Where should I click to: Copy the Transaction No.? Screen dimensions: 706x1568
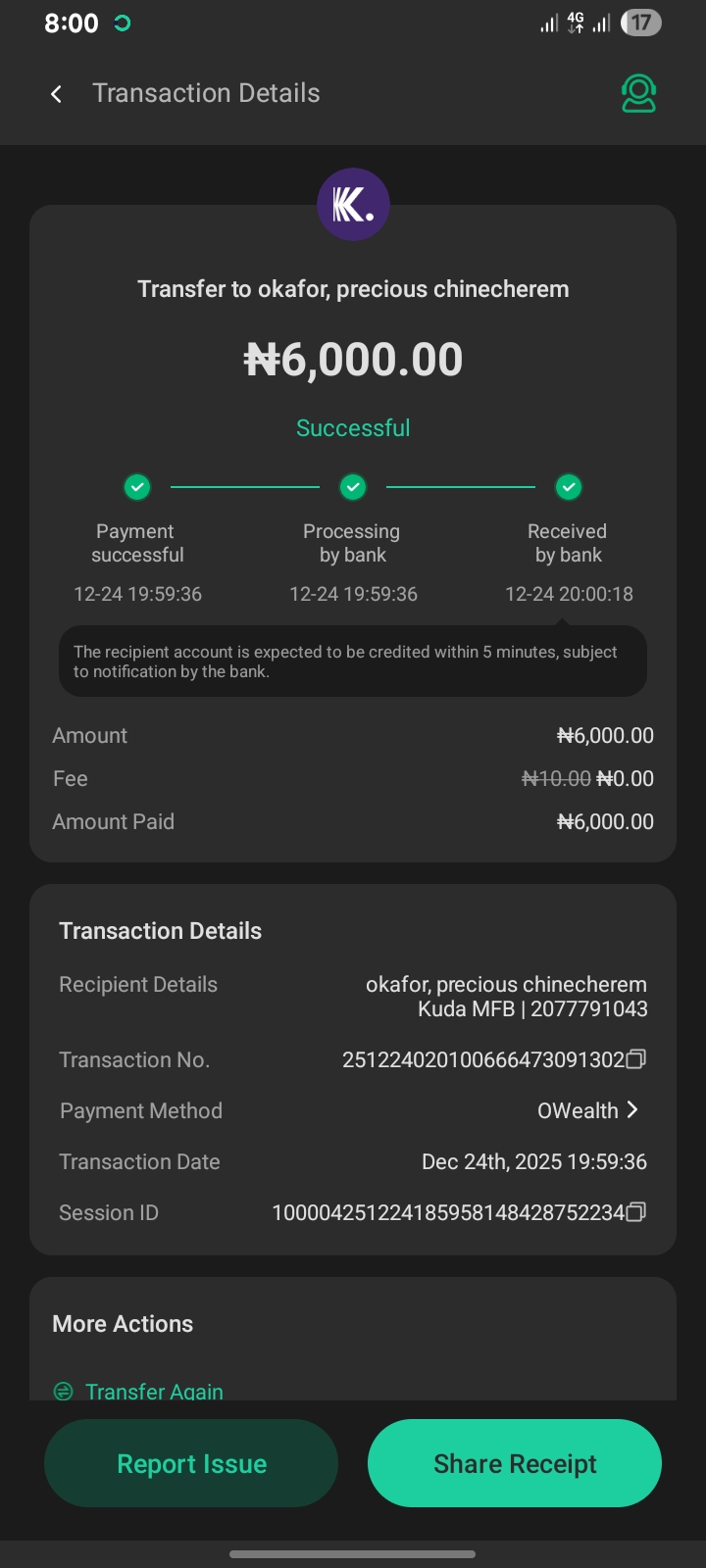(636, 1059)
